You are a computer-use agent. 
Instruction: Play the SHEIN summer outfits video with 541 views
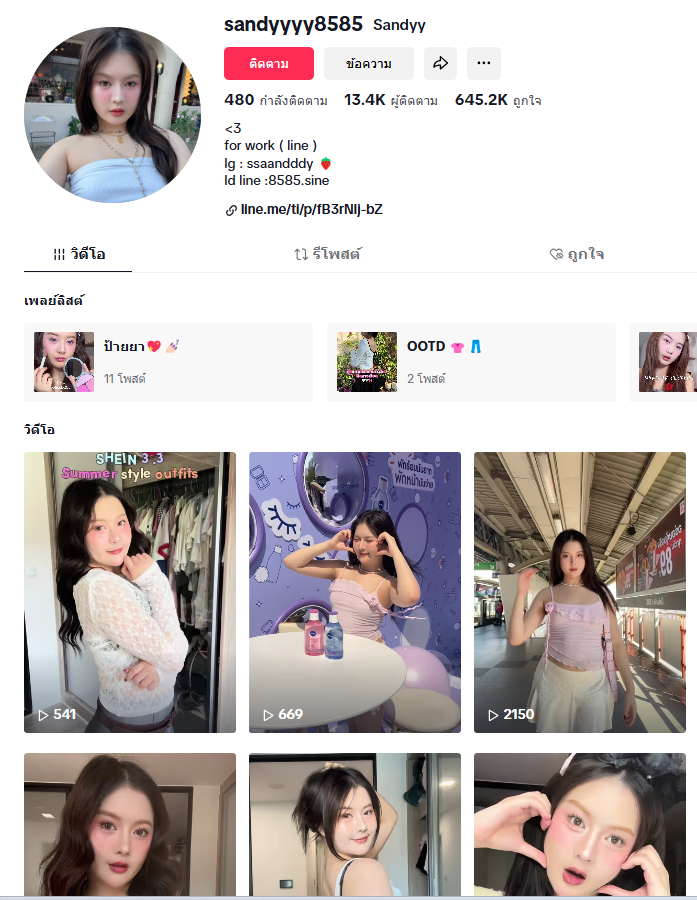(x=130, y=592)
